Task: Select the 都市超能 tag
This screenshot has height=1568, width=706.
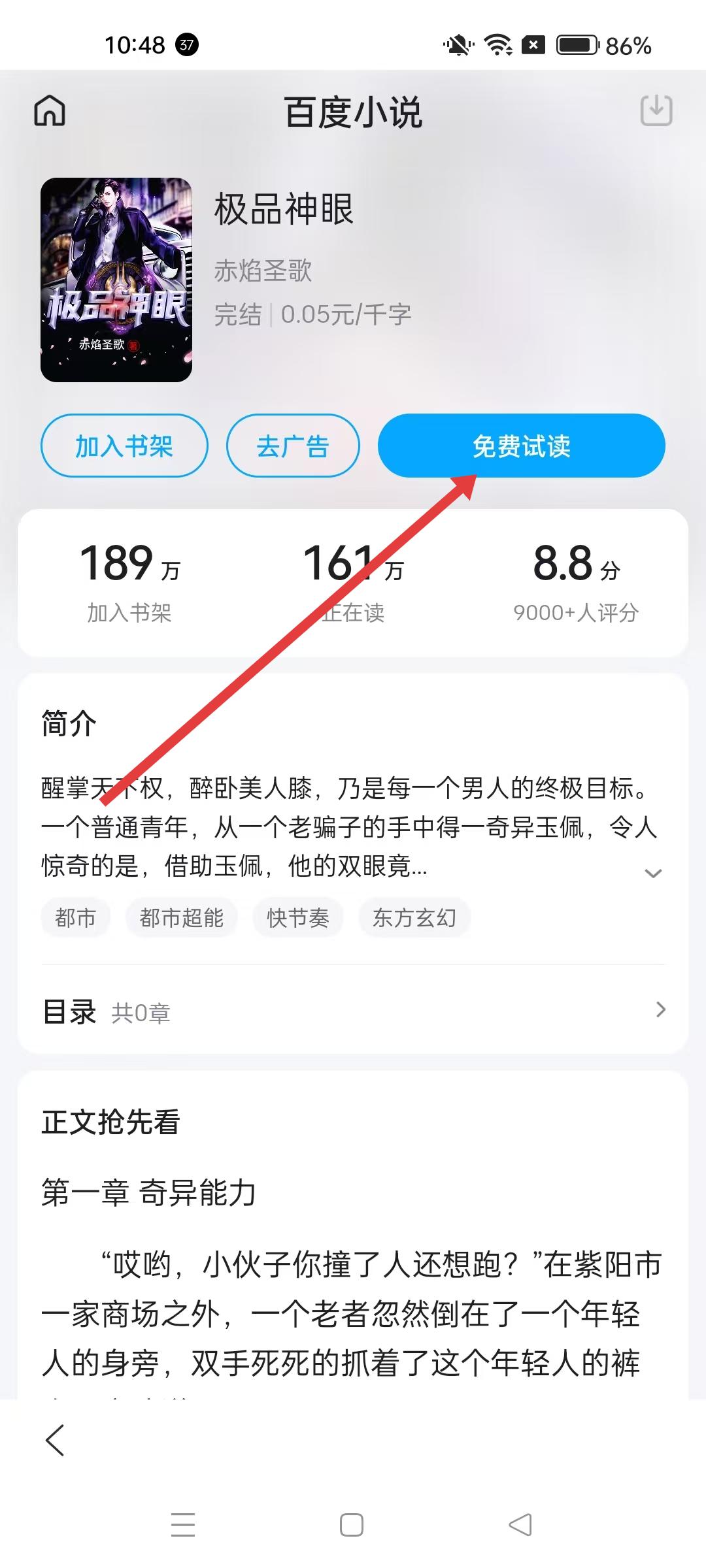Action: coord(181,918)
